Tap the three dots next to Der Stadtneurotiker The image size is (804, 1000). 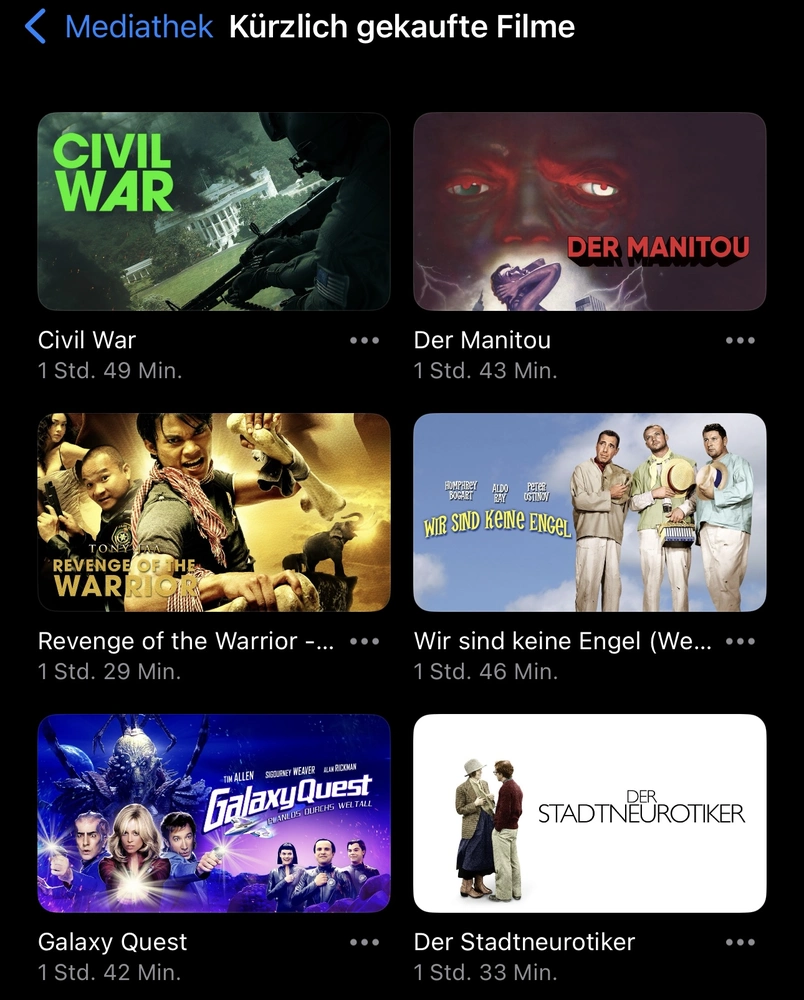tap(740, 943)
